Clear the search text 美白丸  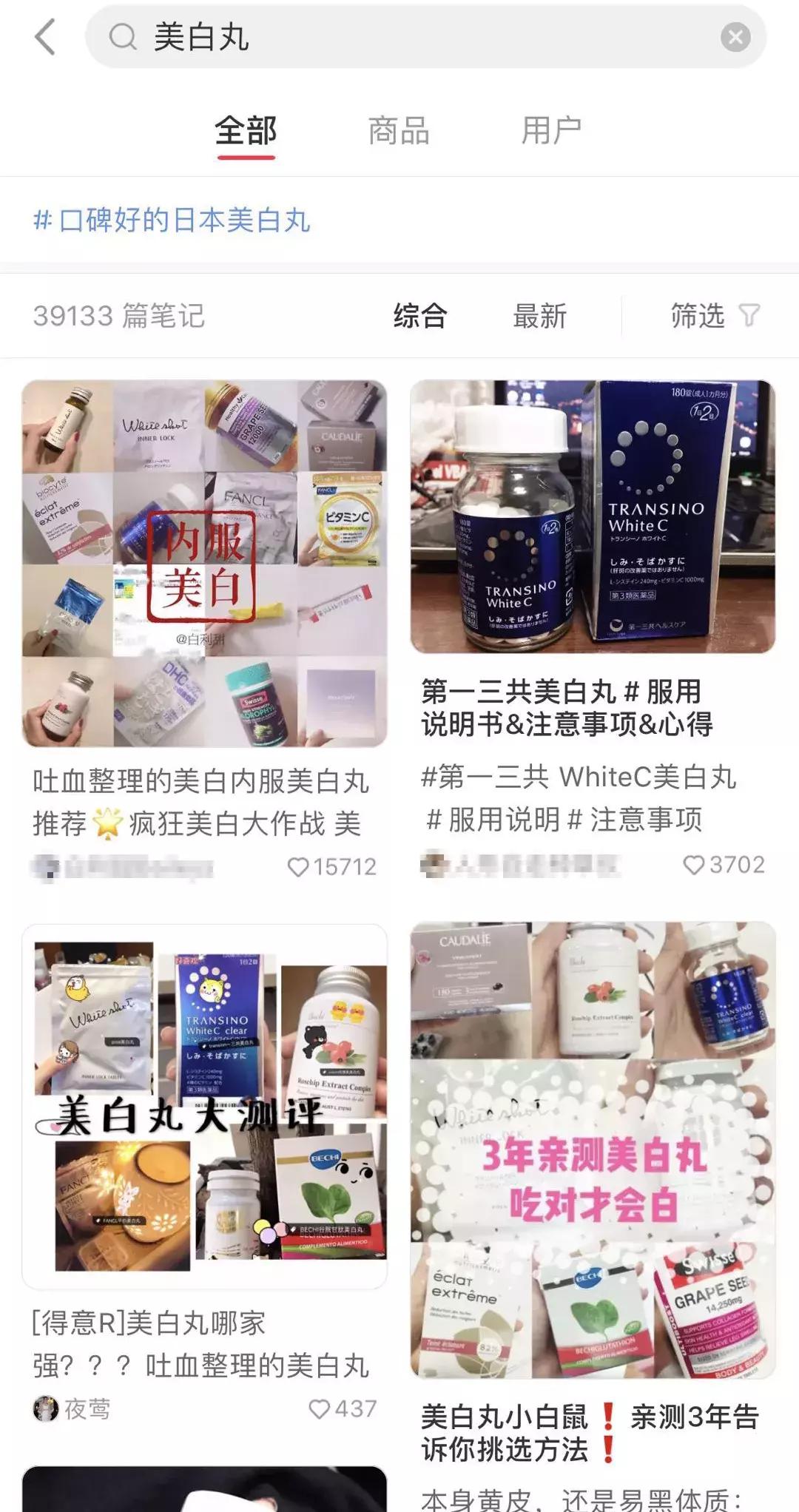tap(735, 37)
